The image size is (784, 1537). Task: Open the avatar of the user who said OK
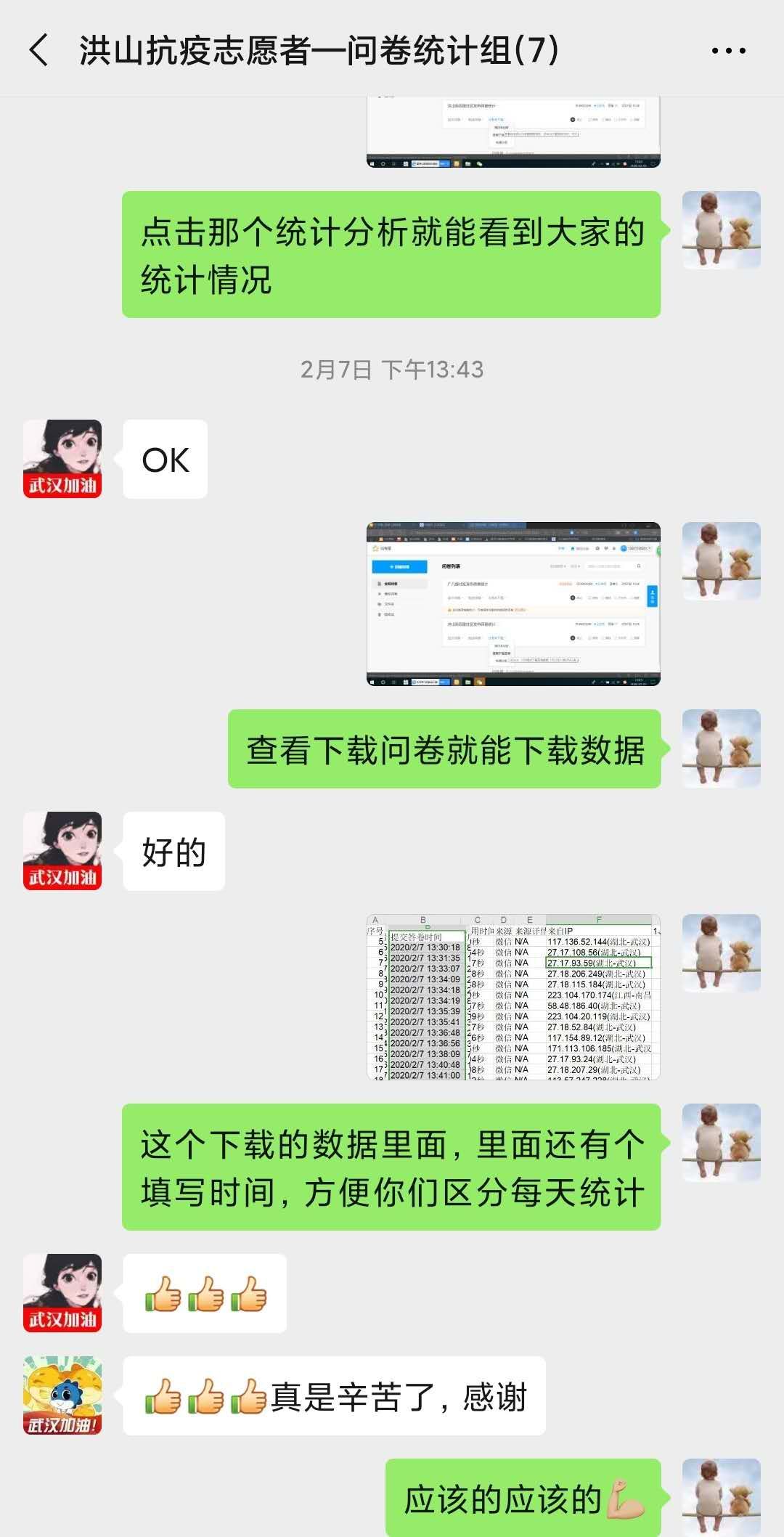coord(62,459)
